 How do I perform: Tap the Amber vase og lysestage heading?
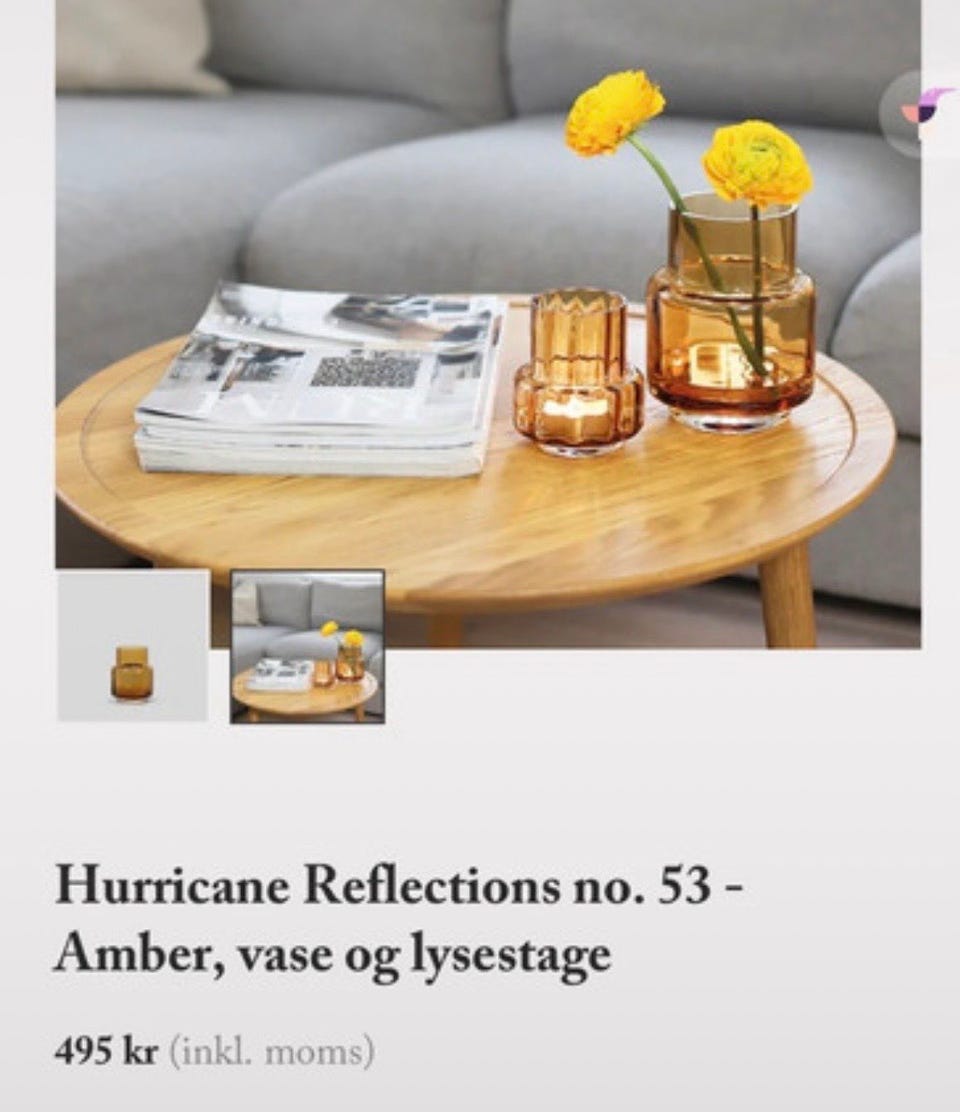click(x=335, y=955)
